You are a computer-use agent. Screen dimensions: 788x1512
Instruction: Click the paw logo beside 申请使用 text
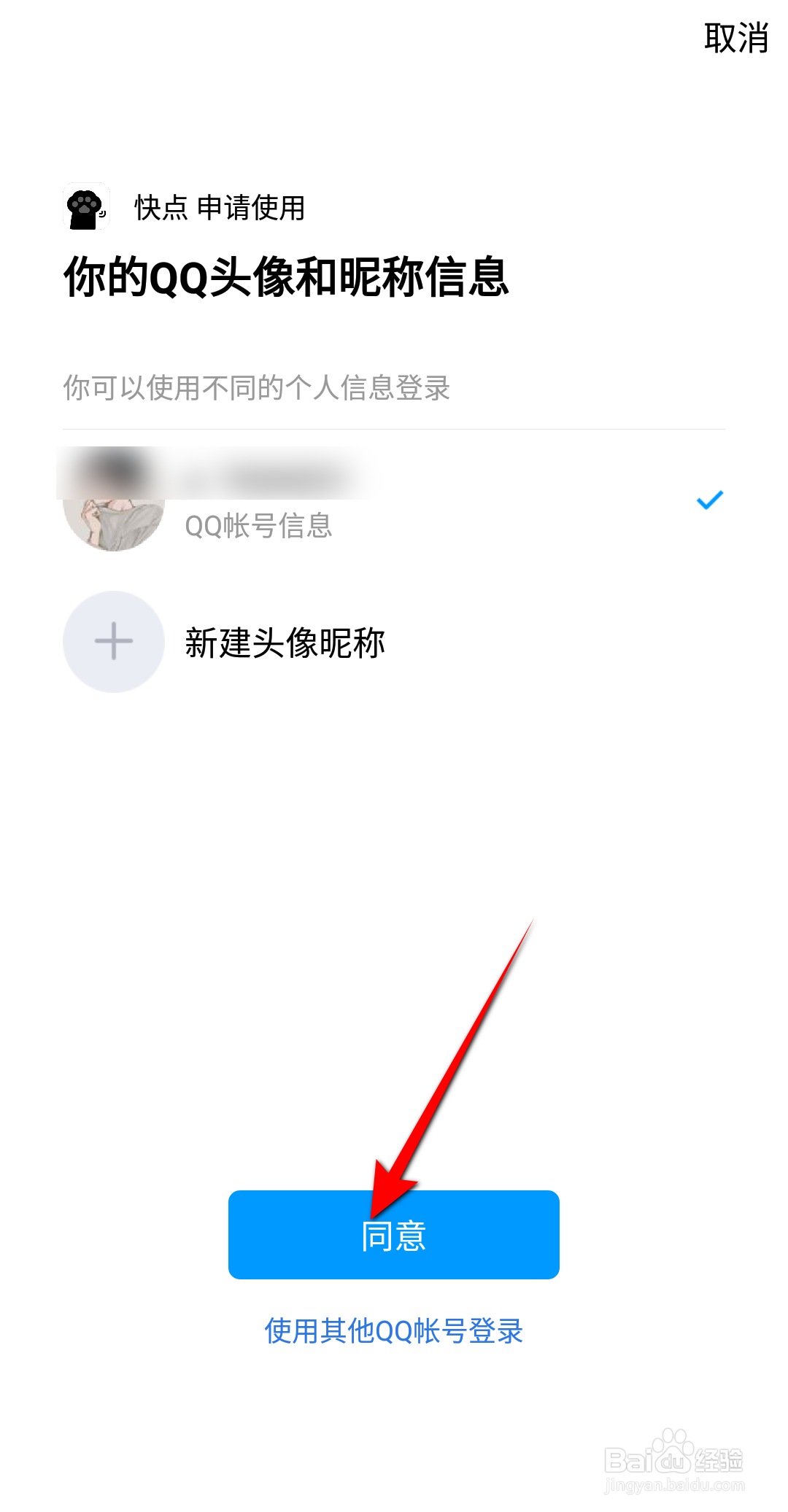(x=85, y=209)
